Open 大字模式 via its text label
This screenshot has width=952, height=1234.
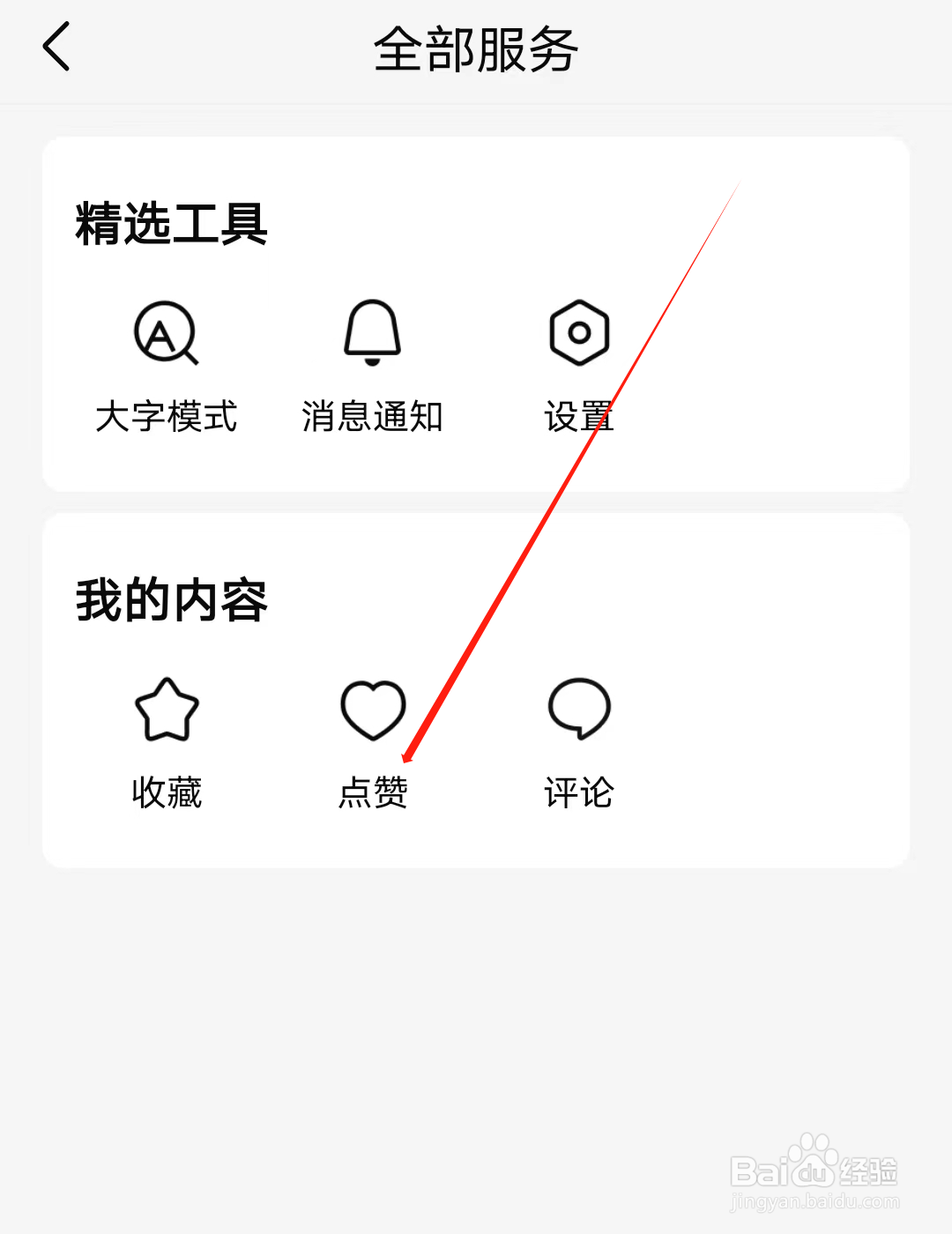coord(167,416)
